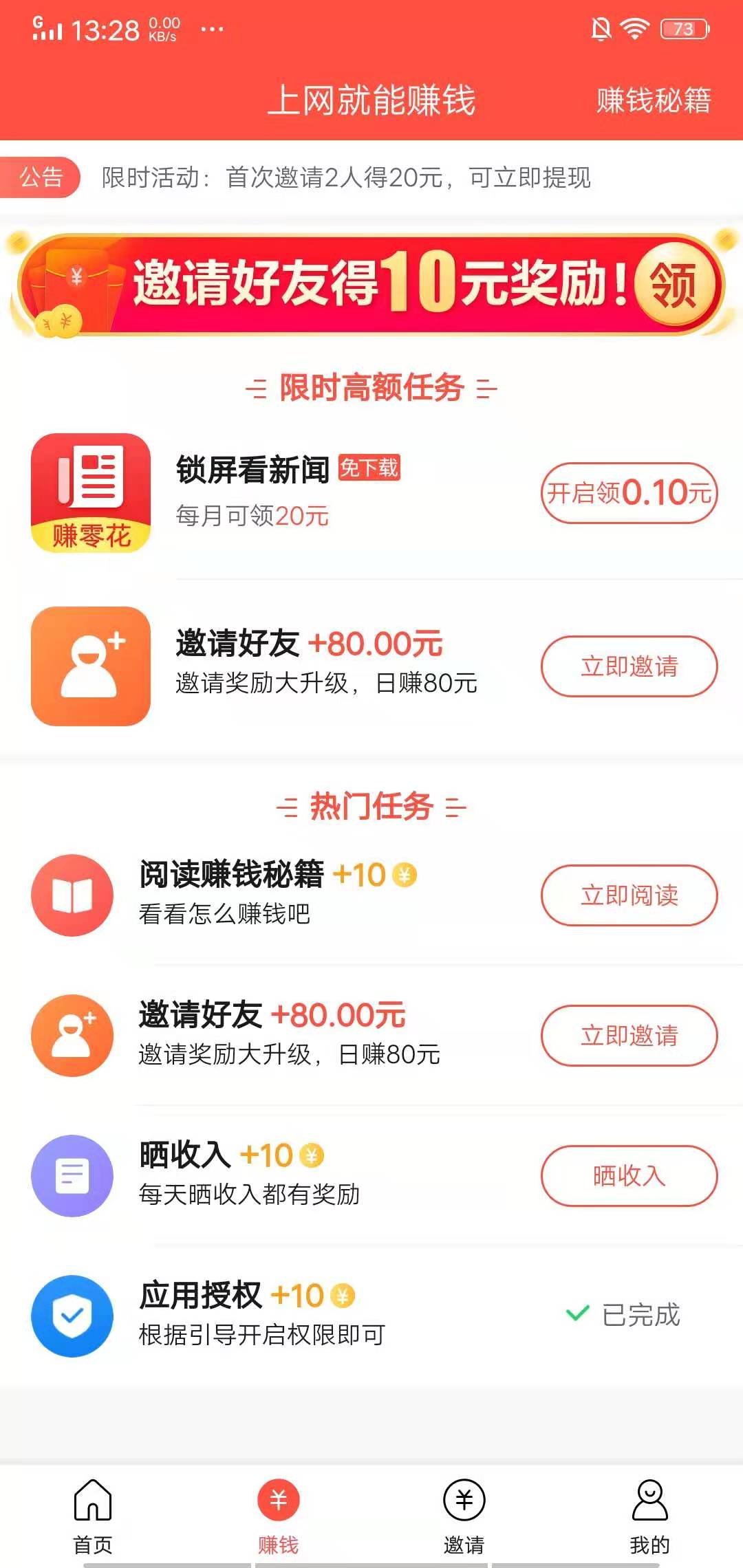Switch to the 邀请 tab
This screenshot has width=743, height=1568.
(x=464, y=1503)
